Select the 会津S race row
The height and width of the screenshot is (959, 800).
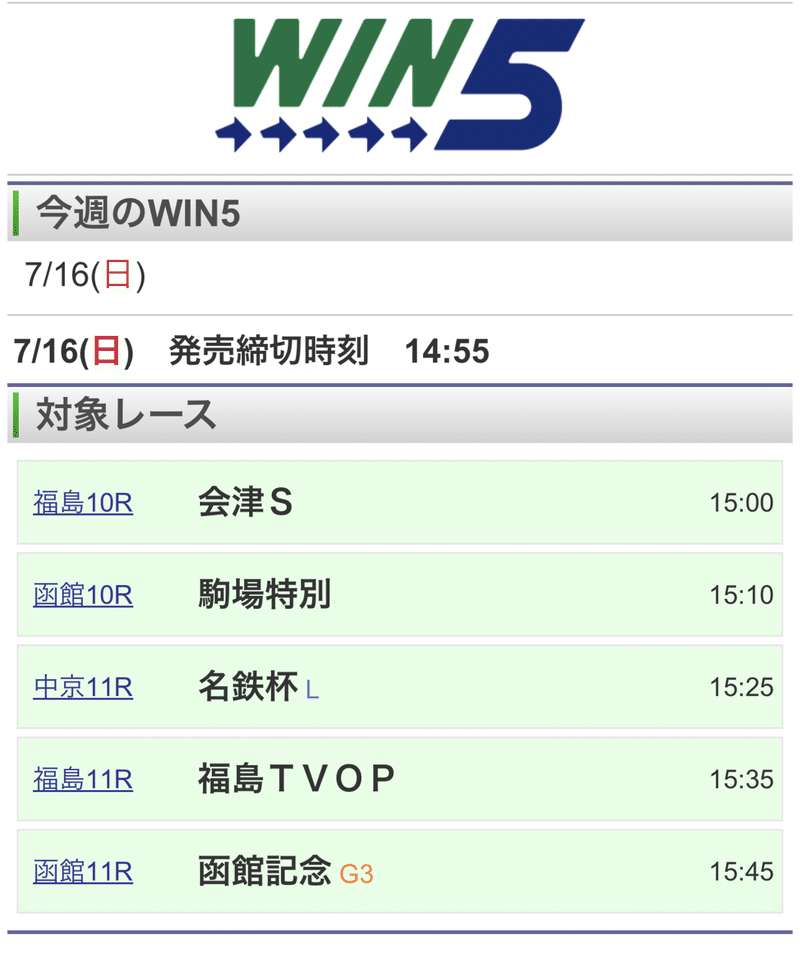click(400, 504)
